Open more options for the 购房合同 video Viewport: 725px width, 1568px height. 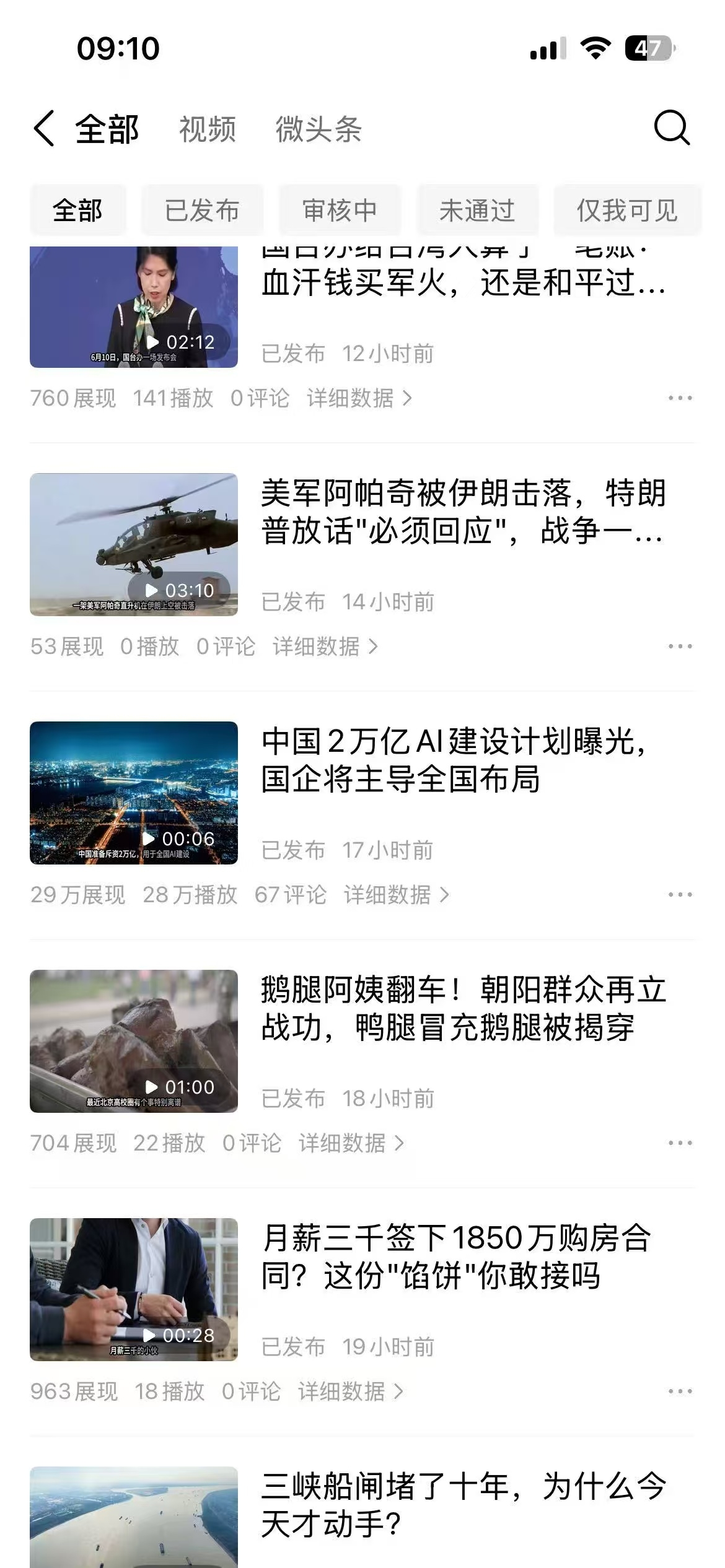coord(680,1392)
